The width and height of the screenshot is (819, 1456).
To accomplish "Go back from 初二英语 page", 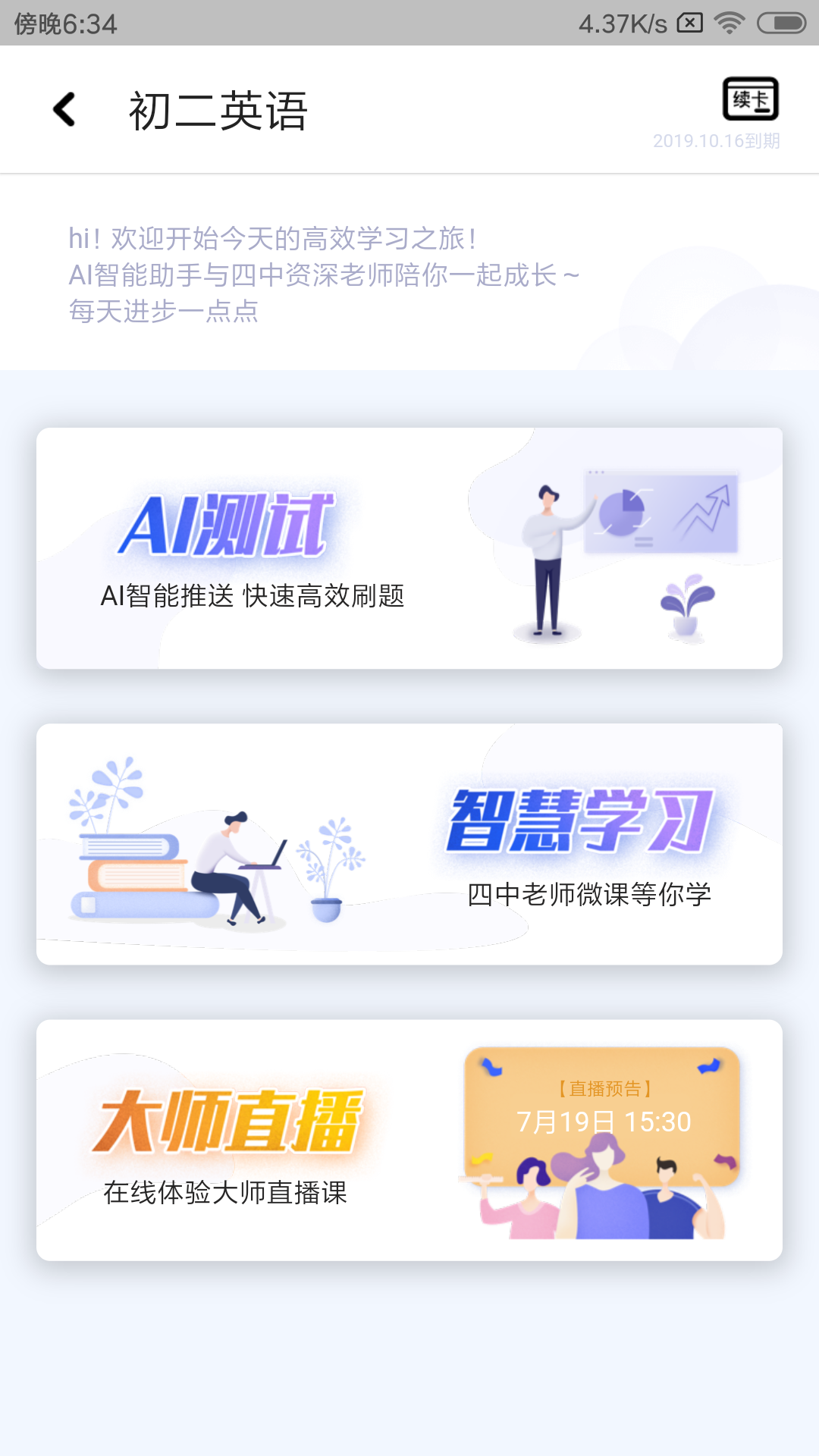I will coord(65,110).
